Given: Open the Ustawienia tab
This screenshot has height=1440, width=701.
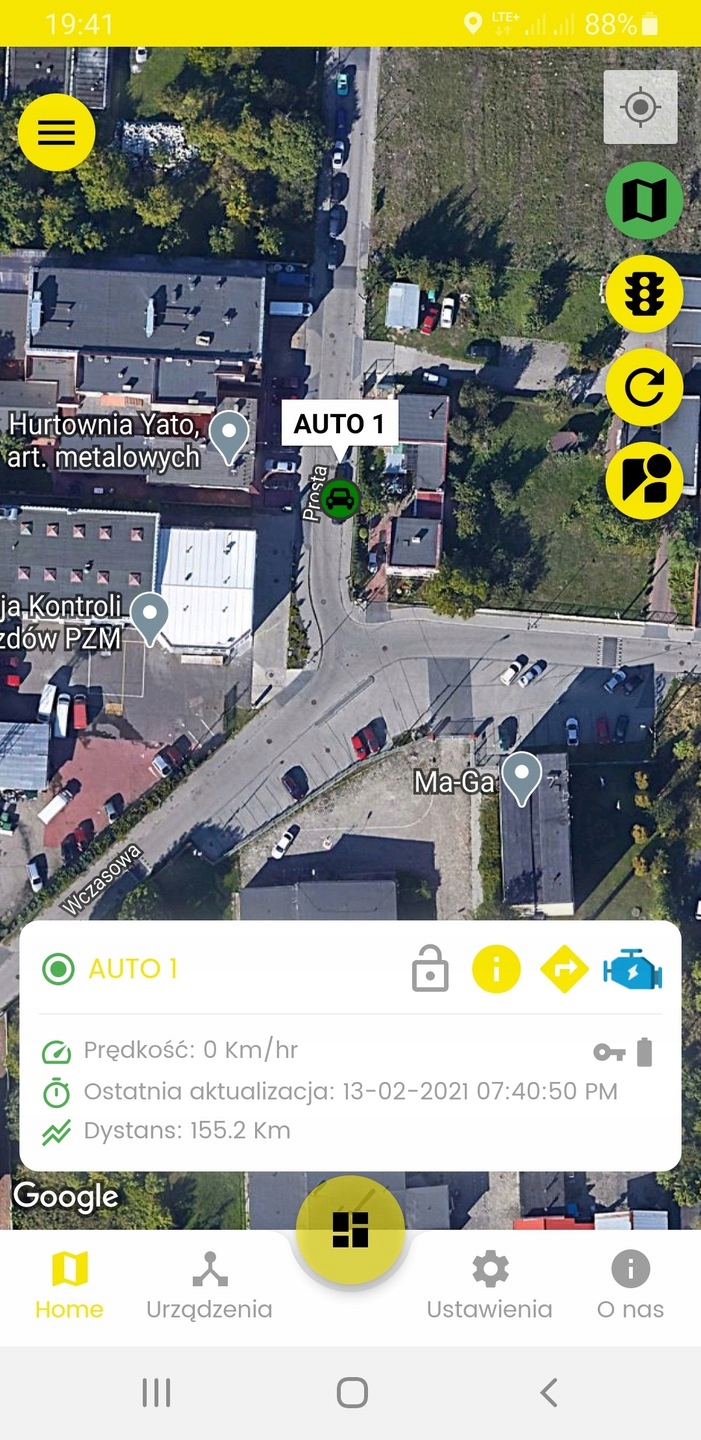Looking at the screenshot, I should [489, 1286].
